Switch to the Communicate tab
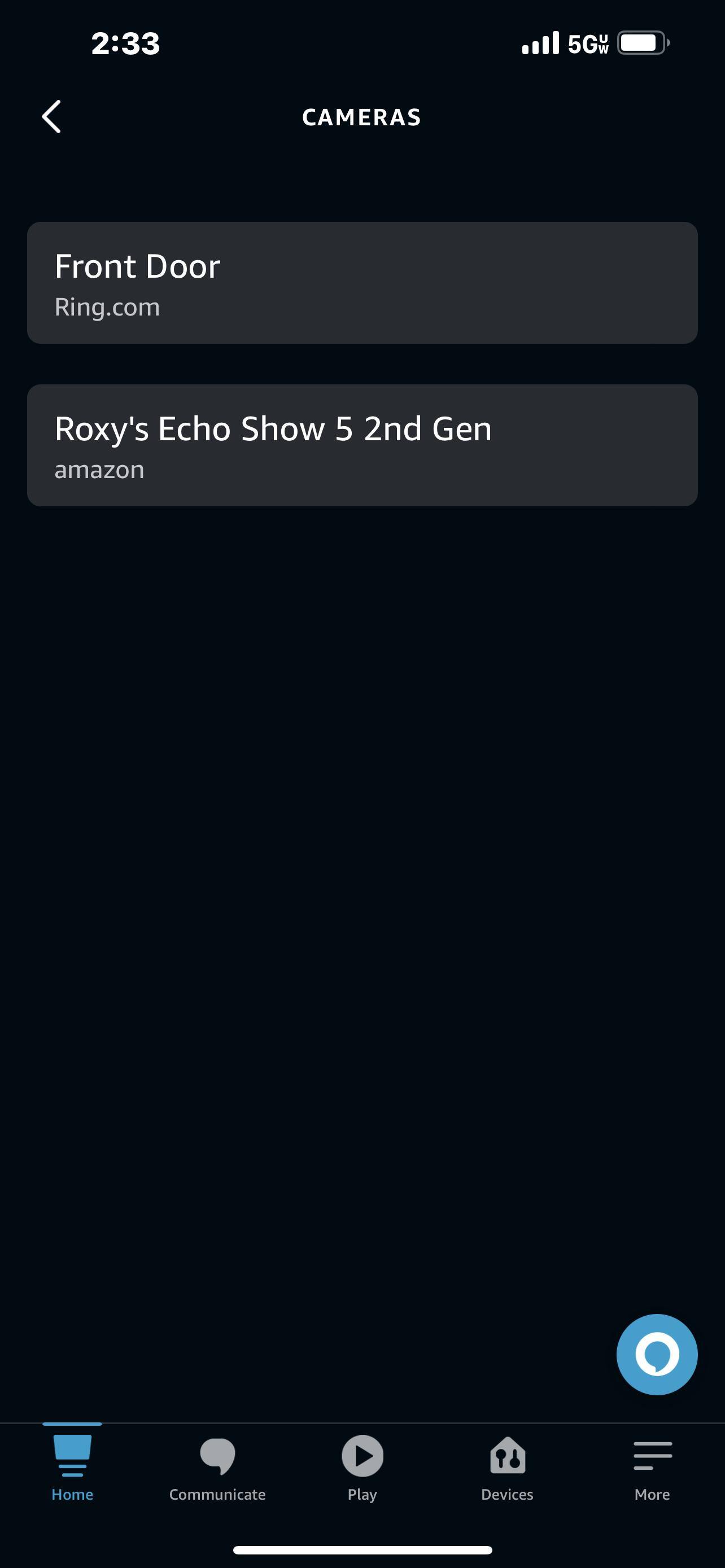 click(217, 1468)
